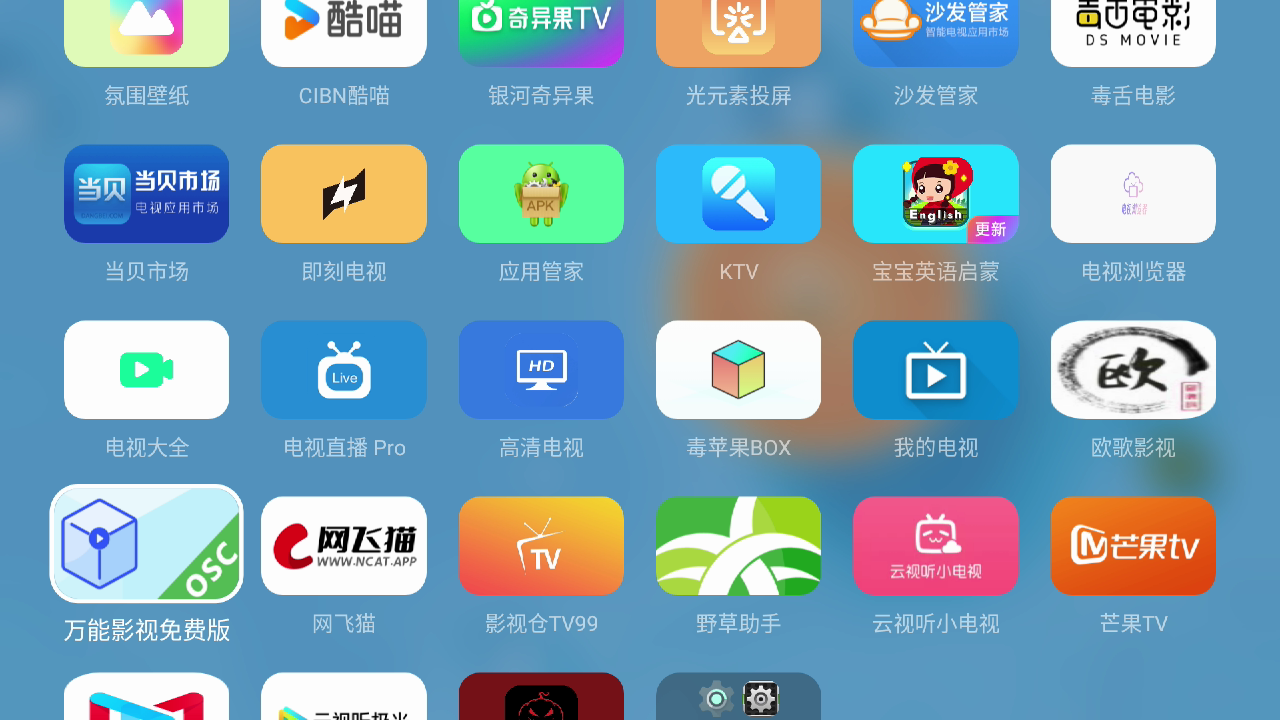Launch 即刻电视
The image size is (1280, 720).
click(x=343, y=194)
